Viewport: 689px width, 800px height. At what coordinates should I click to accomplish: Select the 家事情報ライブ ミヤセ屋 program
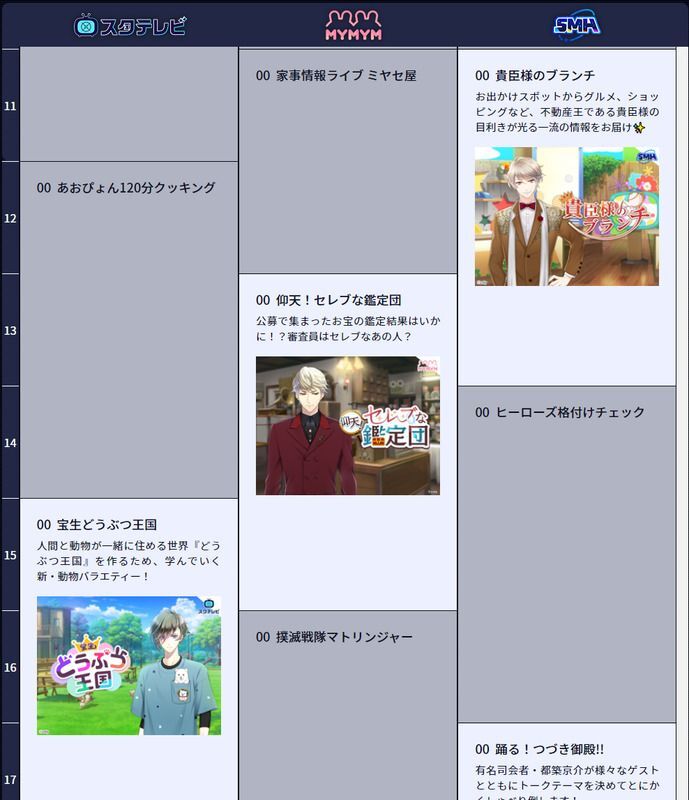click(x=336, y=76)
